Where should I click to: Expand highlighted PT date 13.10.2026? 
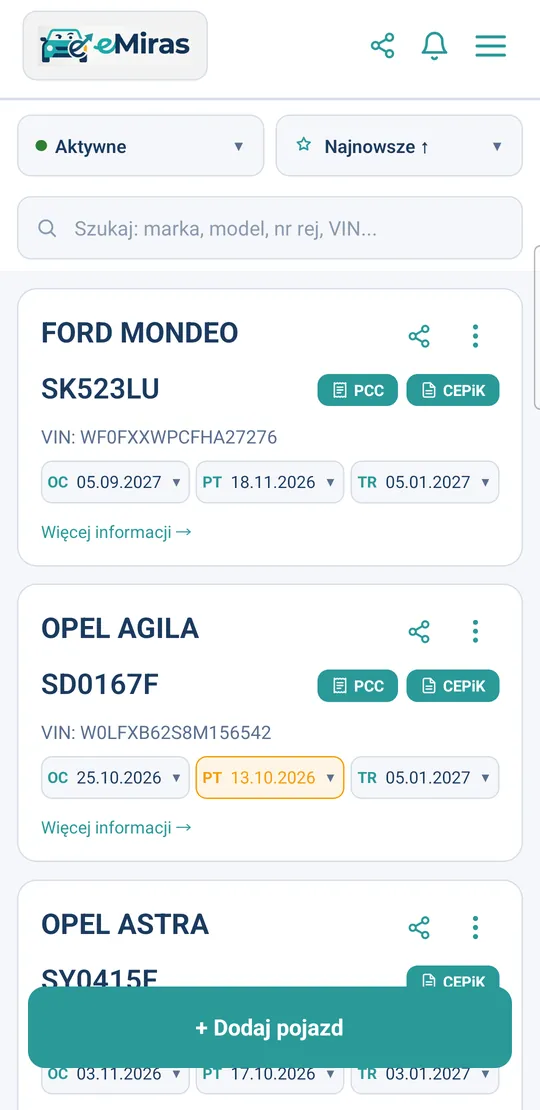coord(270,778)
